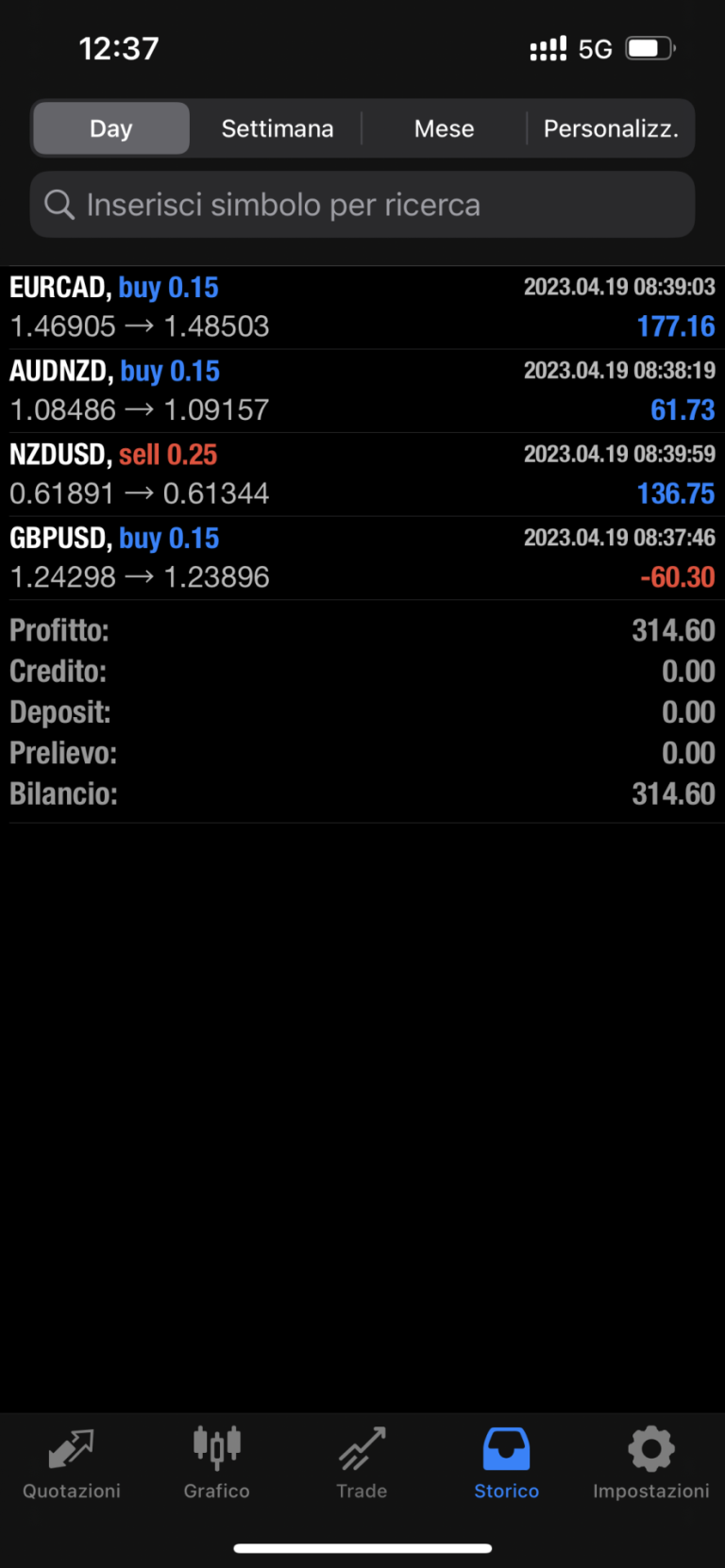Viewport: 725px width, 1568px height.
Task: Switch to the Trade tab
Action: click(362, 1464)
